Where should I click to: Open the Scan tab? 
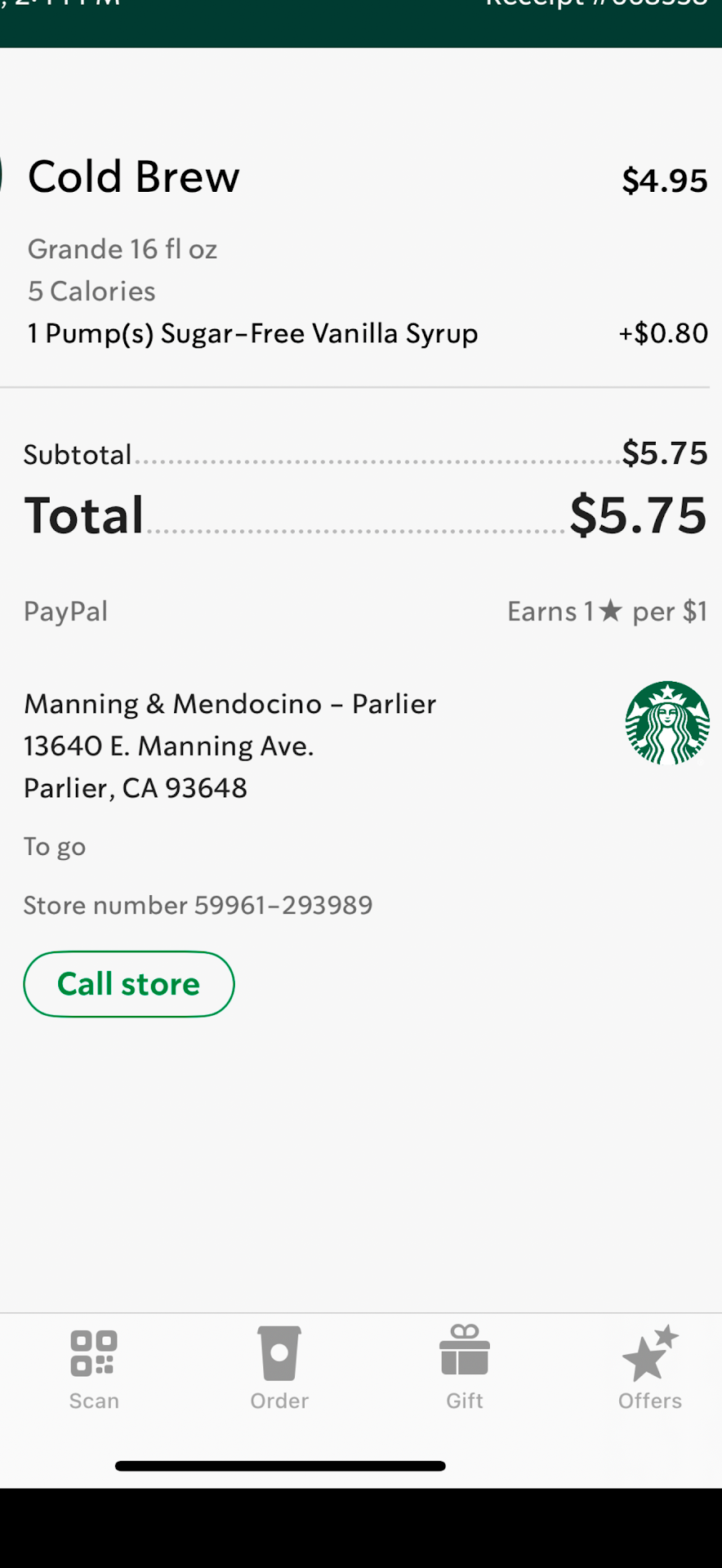click(x=94, y=1369)
